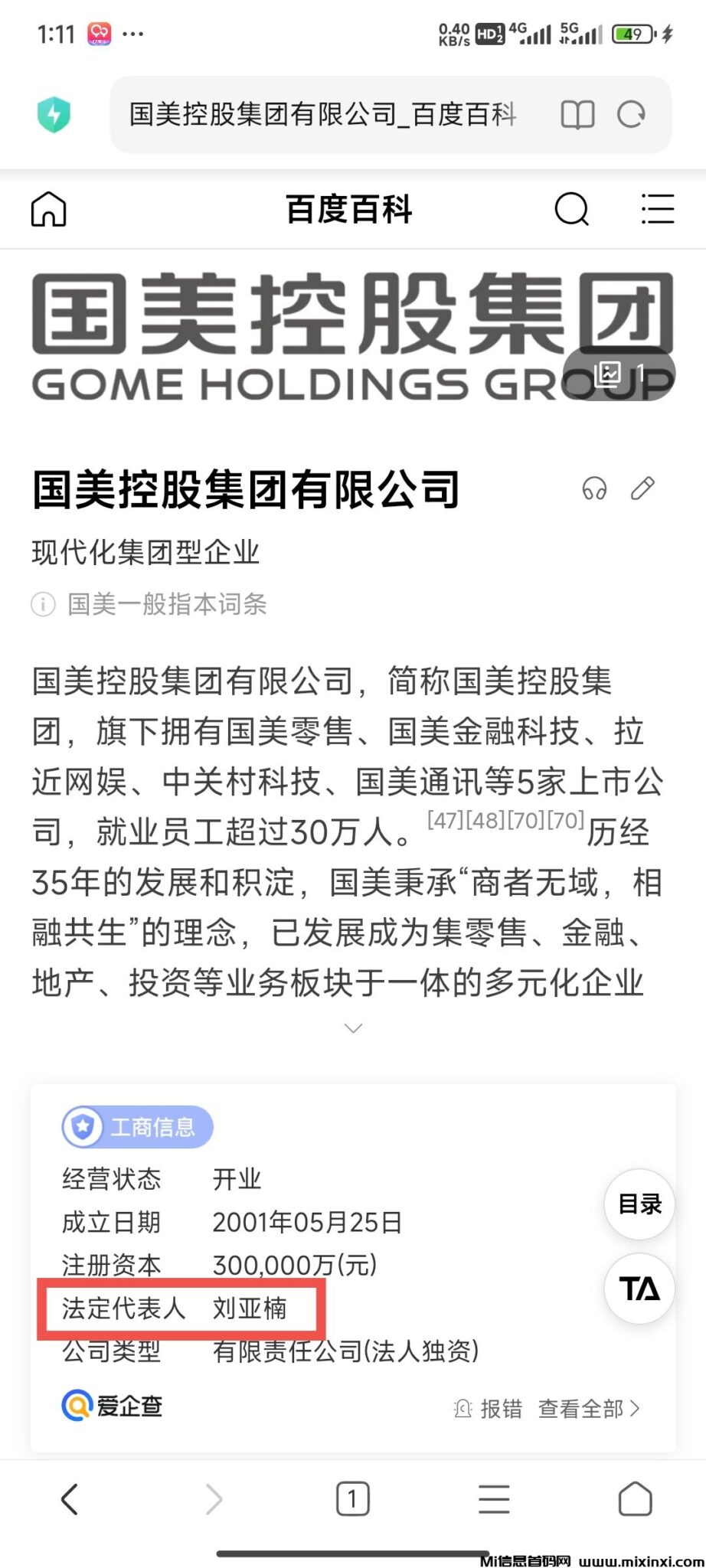Screen dimensions: 706x1568
Task: Reload the page
Action: coord(632,115)
